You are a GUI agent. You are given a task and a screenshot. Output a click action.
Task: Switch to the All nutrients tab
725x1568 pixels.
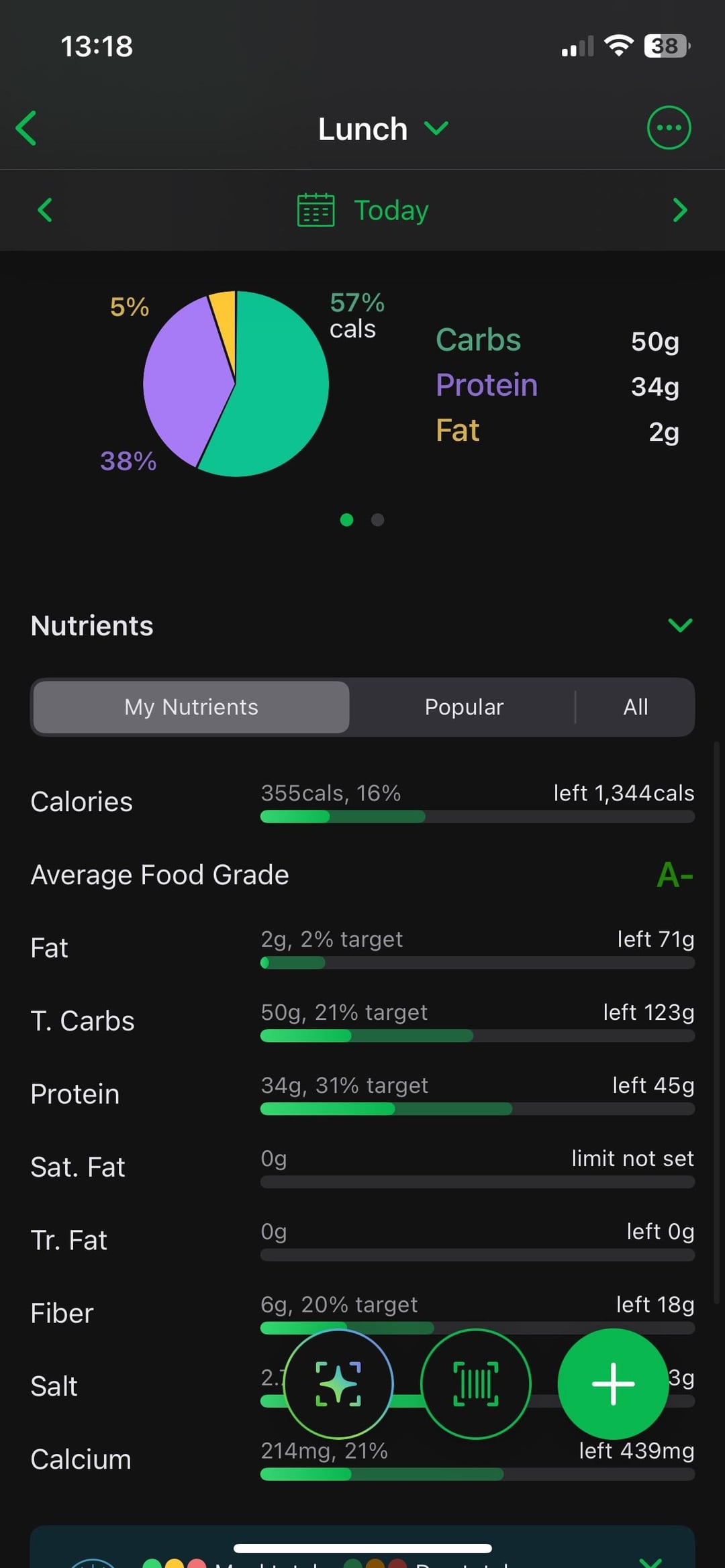click(x=635, y=707)
